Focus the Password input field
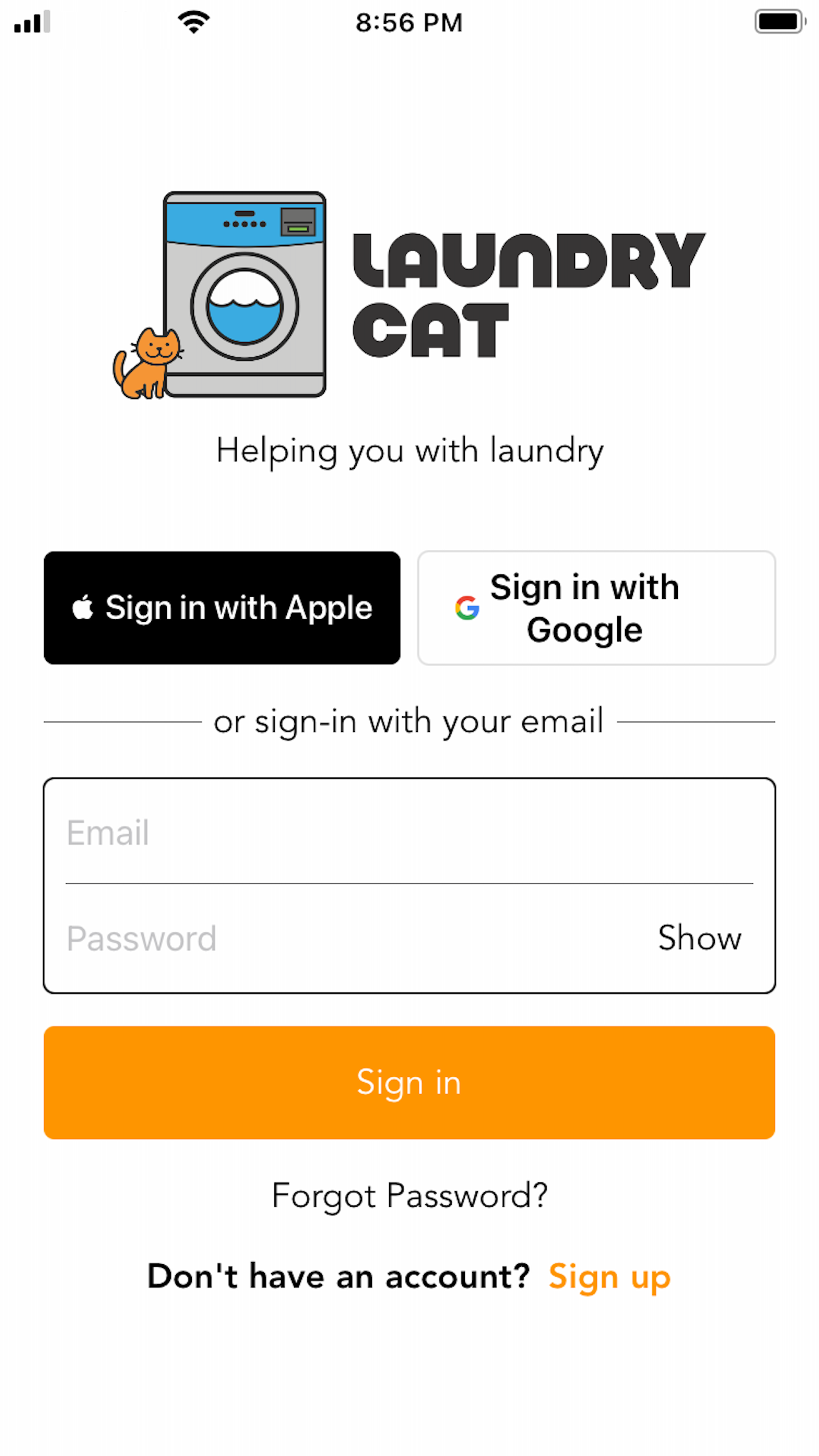 [x=330, y=938]
